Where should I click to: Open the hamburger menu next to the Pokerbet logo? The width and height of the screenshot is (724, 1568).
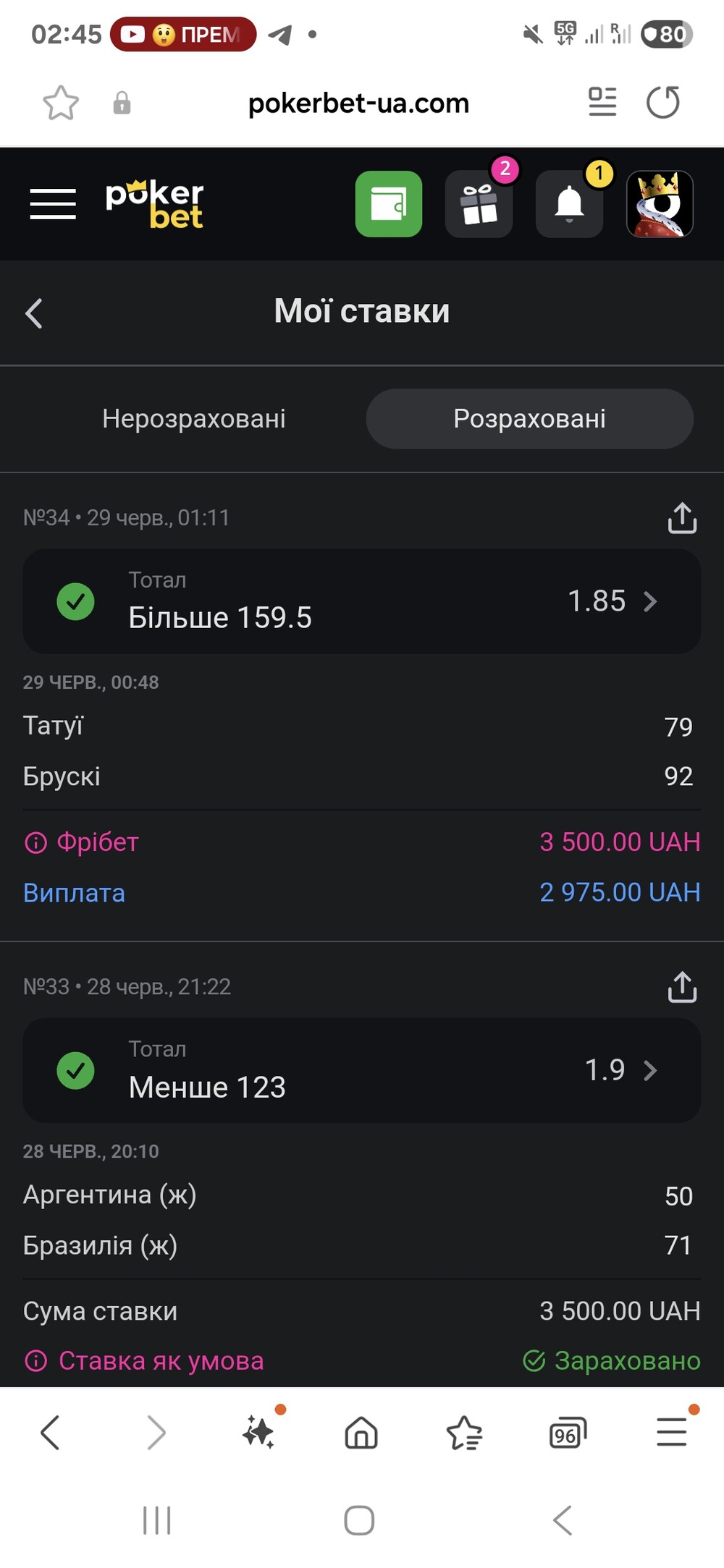tap(53, 203)
